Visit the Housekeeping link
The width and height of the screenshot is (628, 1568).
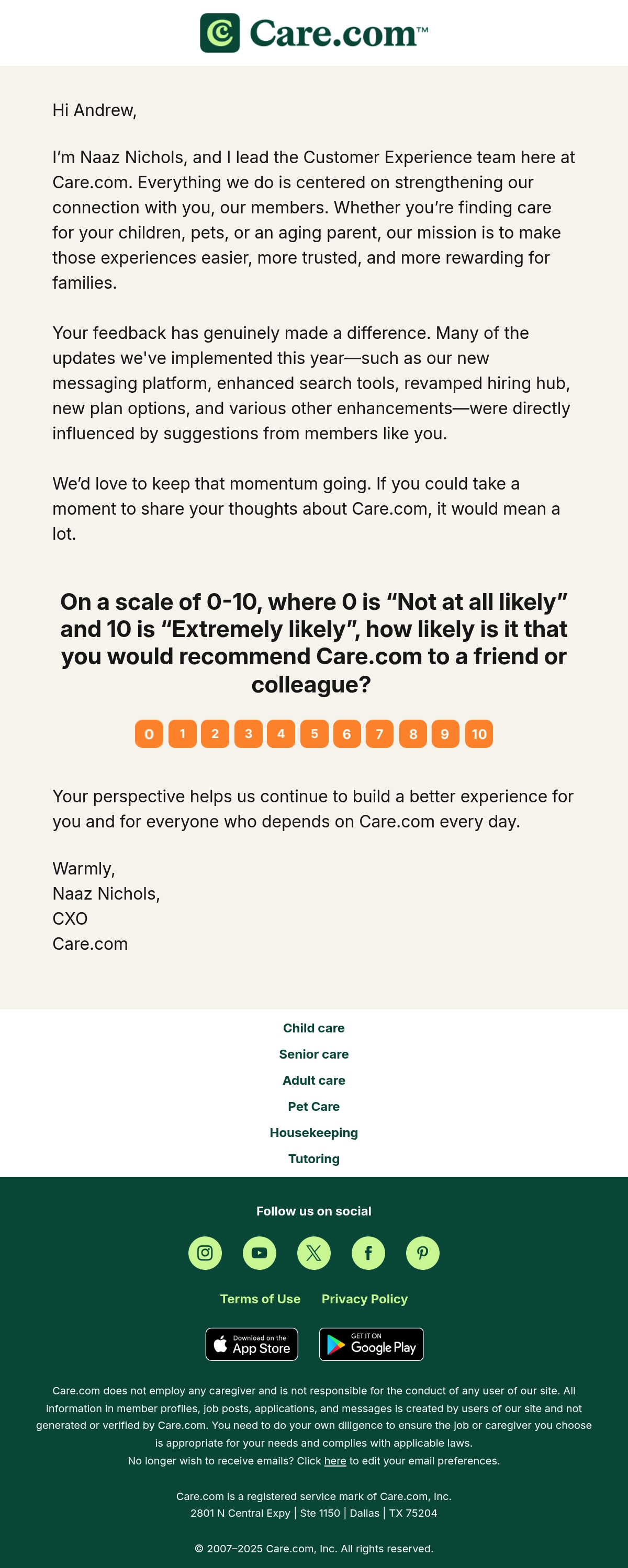(x=313, y=1133)
